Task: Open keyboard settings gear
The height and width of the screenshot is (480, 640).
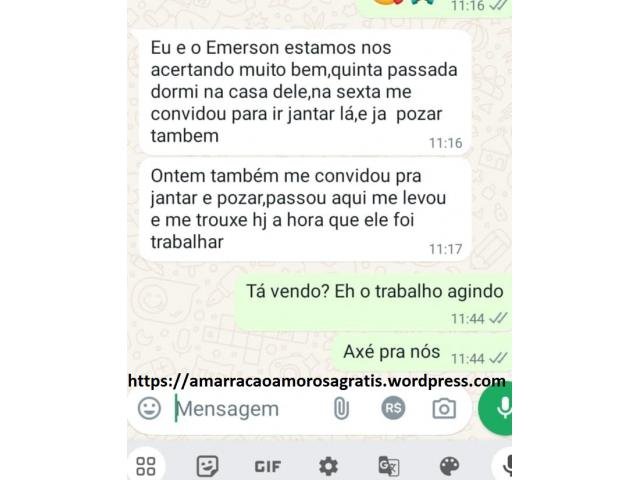Action: [x=328, y=466]
